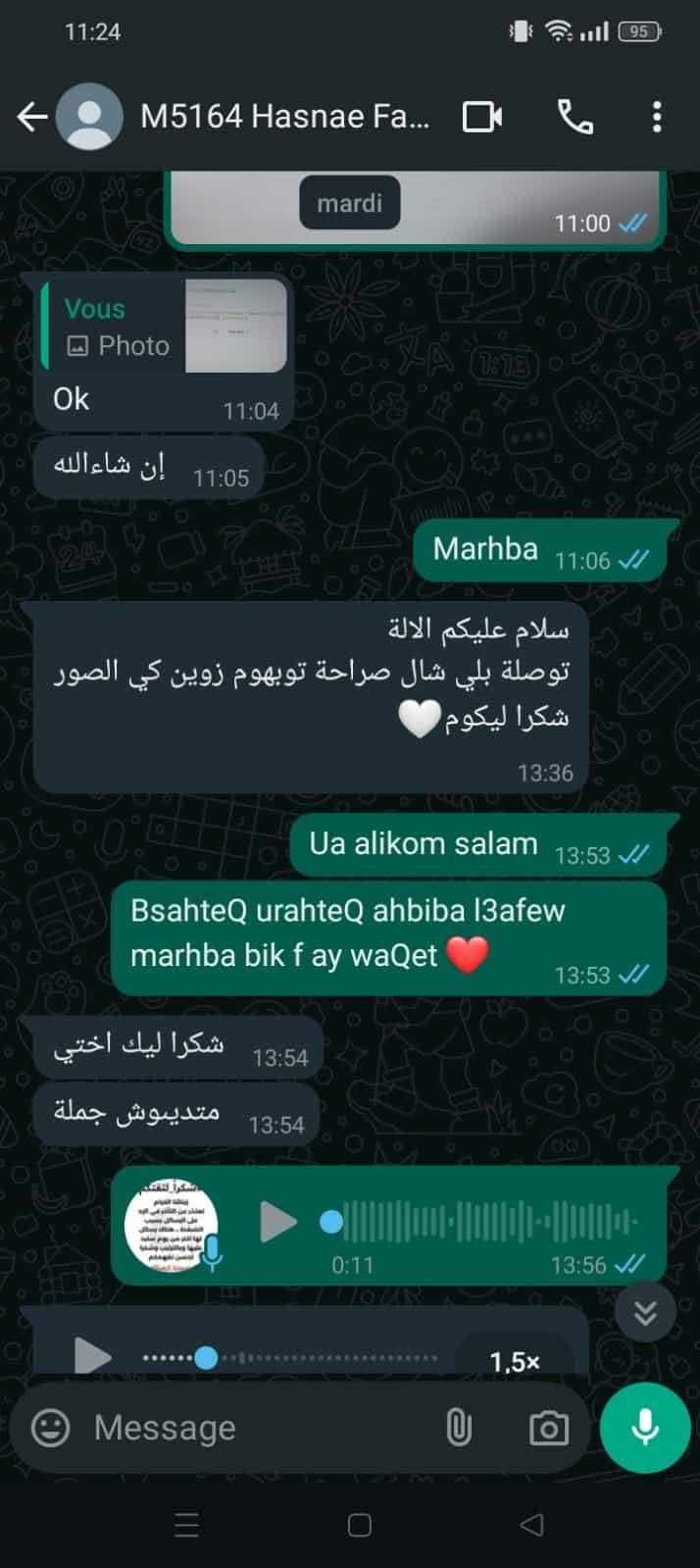700x1568 pixels.
Task: Start a video call with Hasnae
Action: (481, 118)
